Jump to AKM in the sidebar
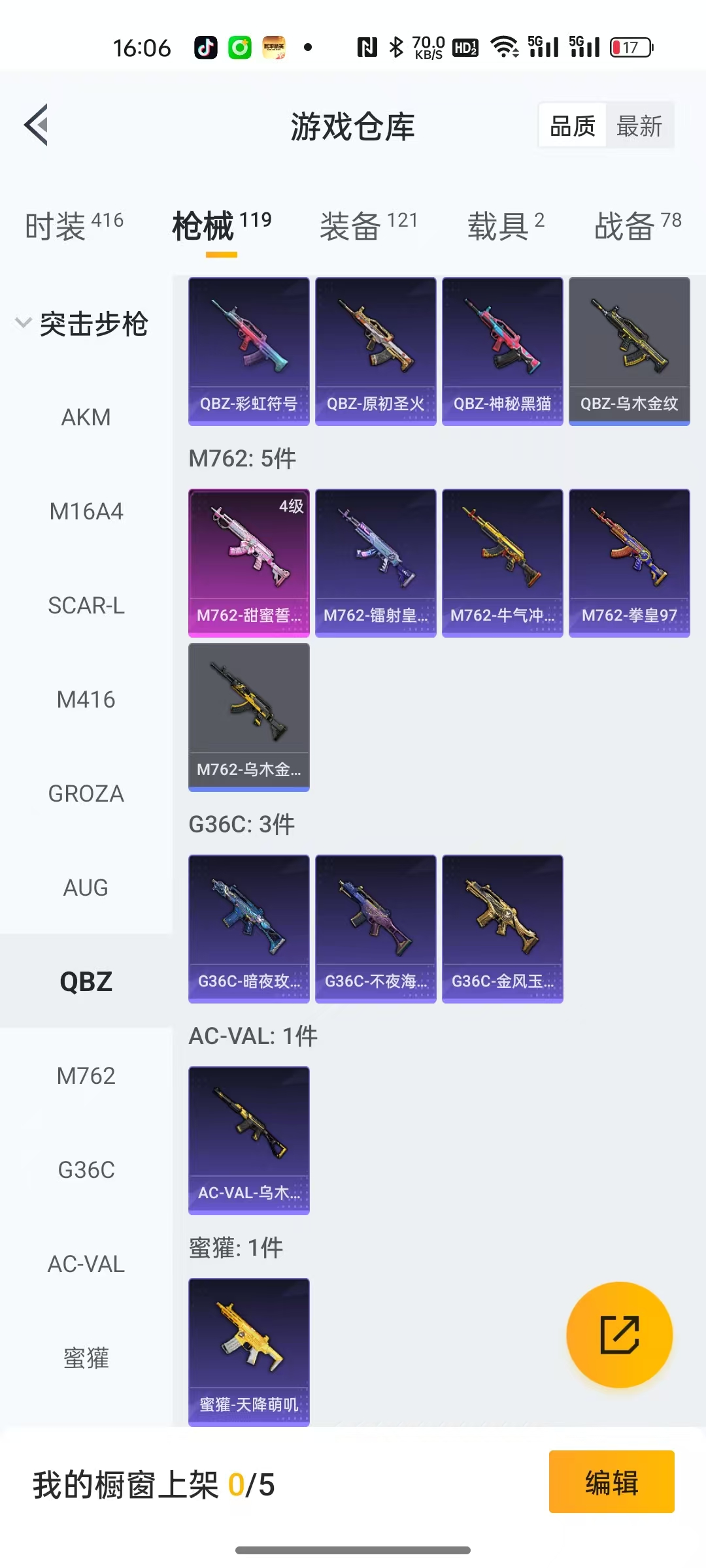Viewport: 706px width, 1568px height. click(86, 417)
